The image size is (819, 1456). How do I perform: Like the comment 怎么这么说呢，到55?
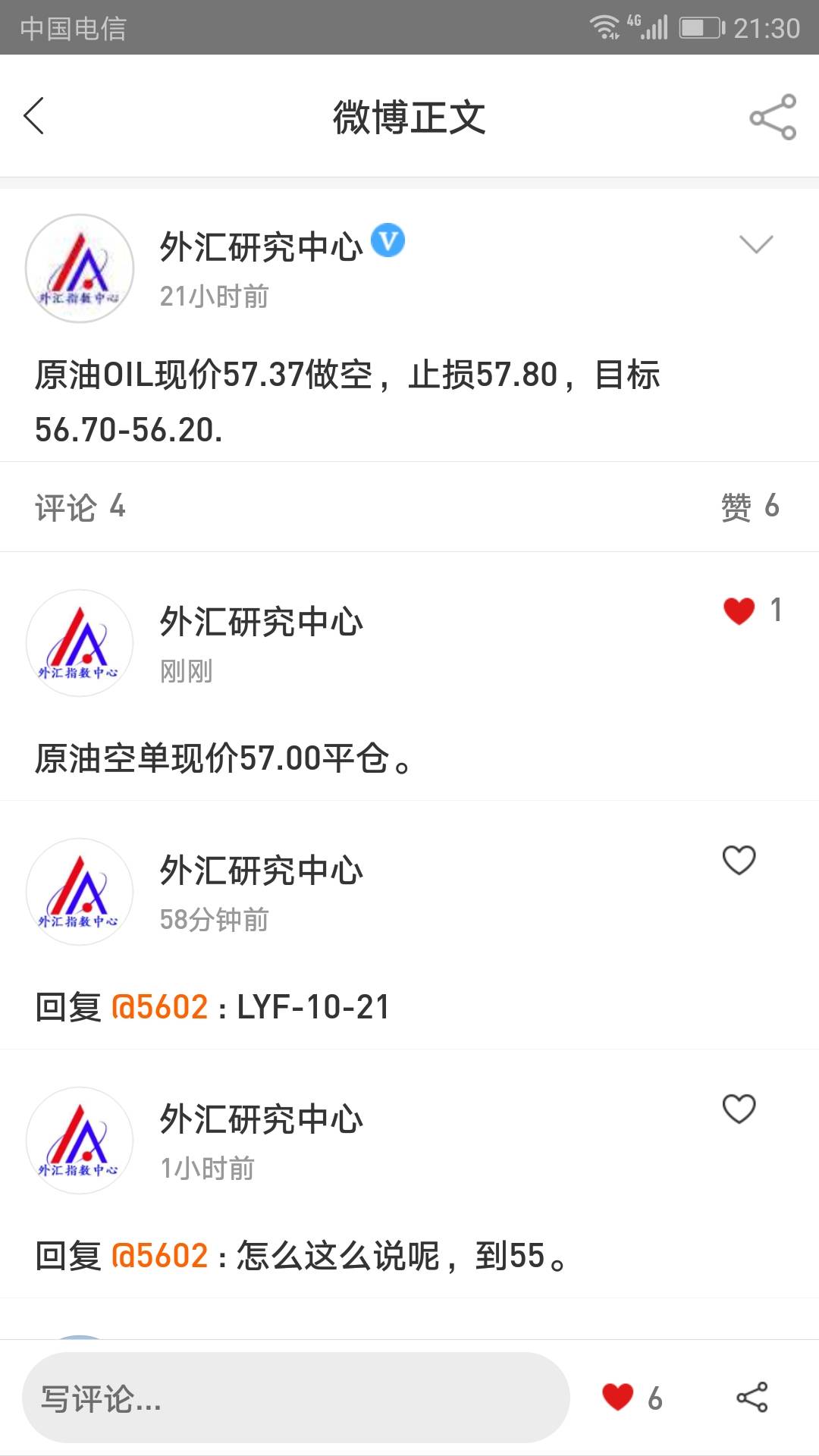(x=739, y=1109)
